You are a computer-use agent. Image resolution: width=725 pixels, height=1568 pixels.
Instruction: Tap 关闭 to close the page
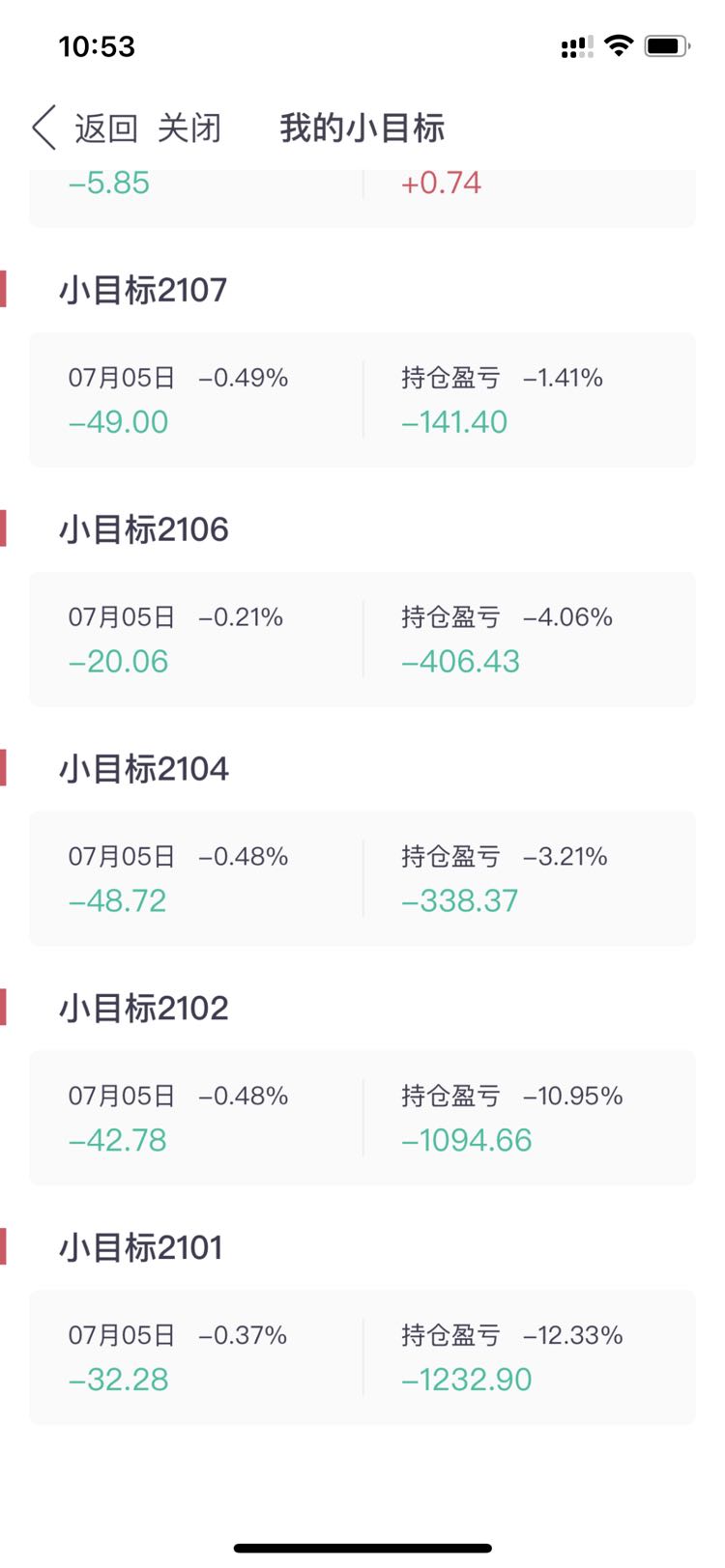(189, 128)
